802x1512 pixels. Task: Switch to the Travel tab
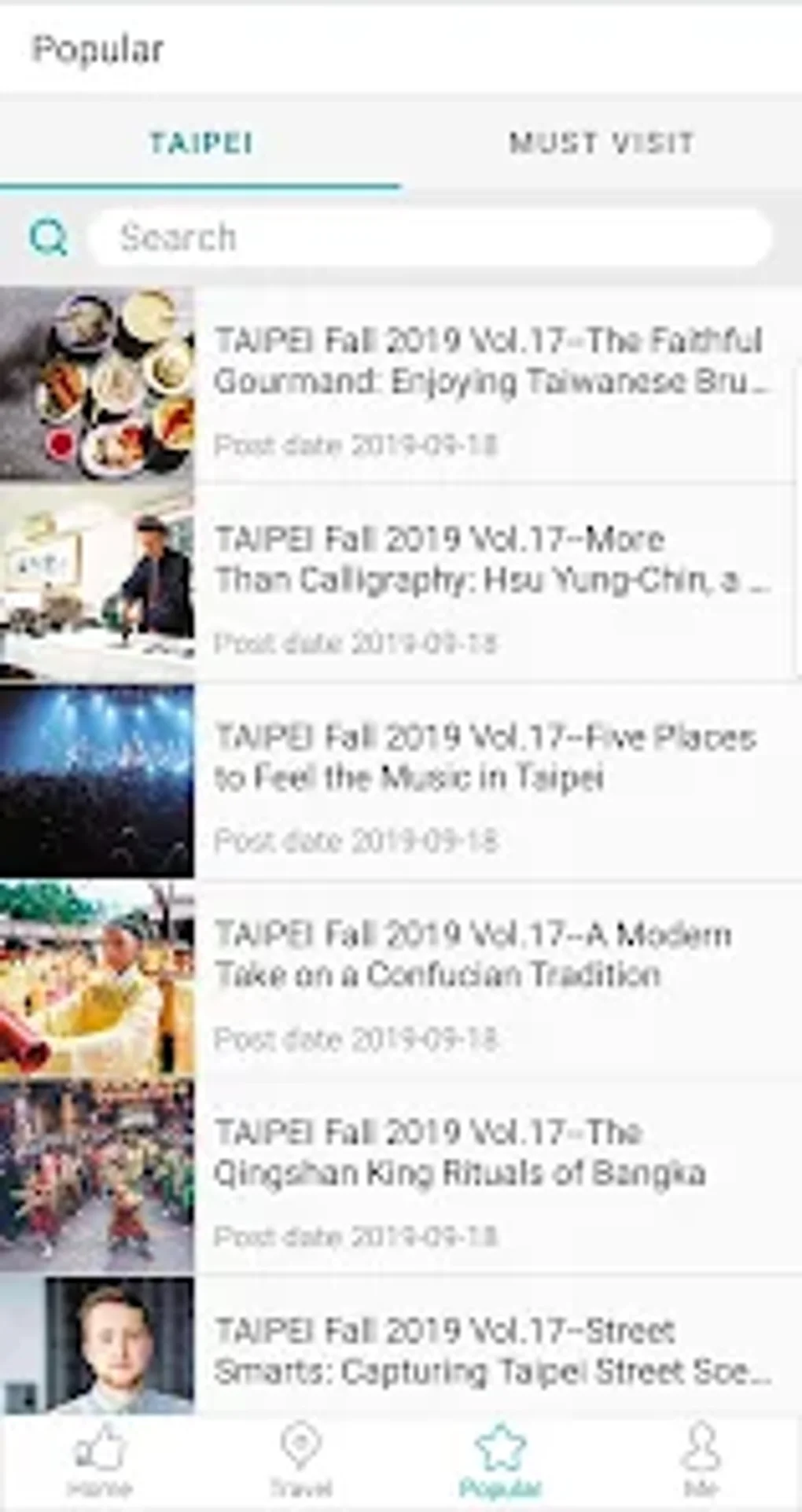tap(301, 1461)
